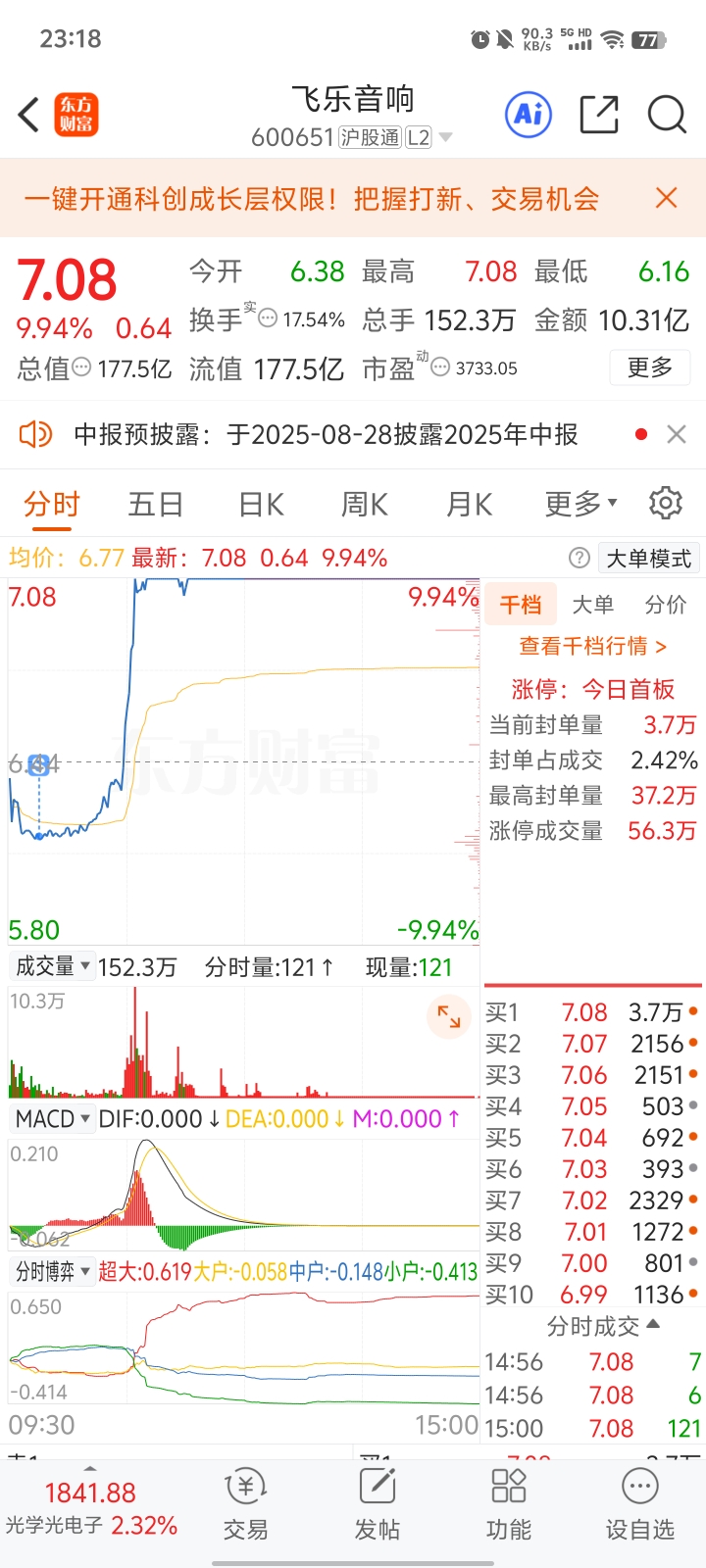Expand the chart to fullscreen
This screenshot has width=706, height=1568.
[449, 1017]
